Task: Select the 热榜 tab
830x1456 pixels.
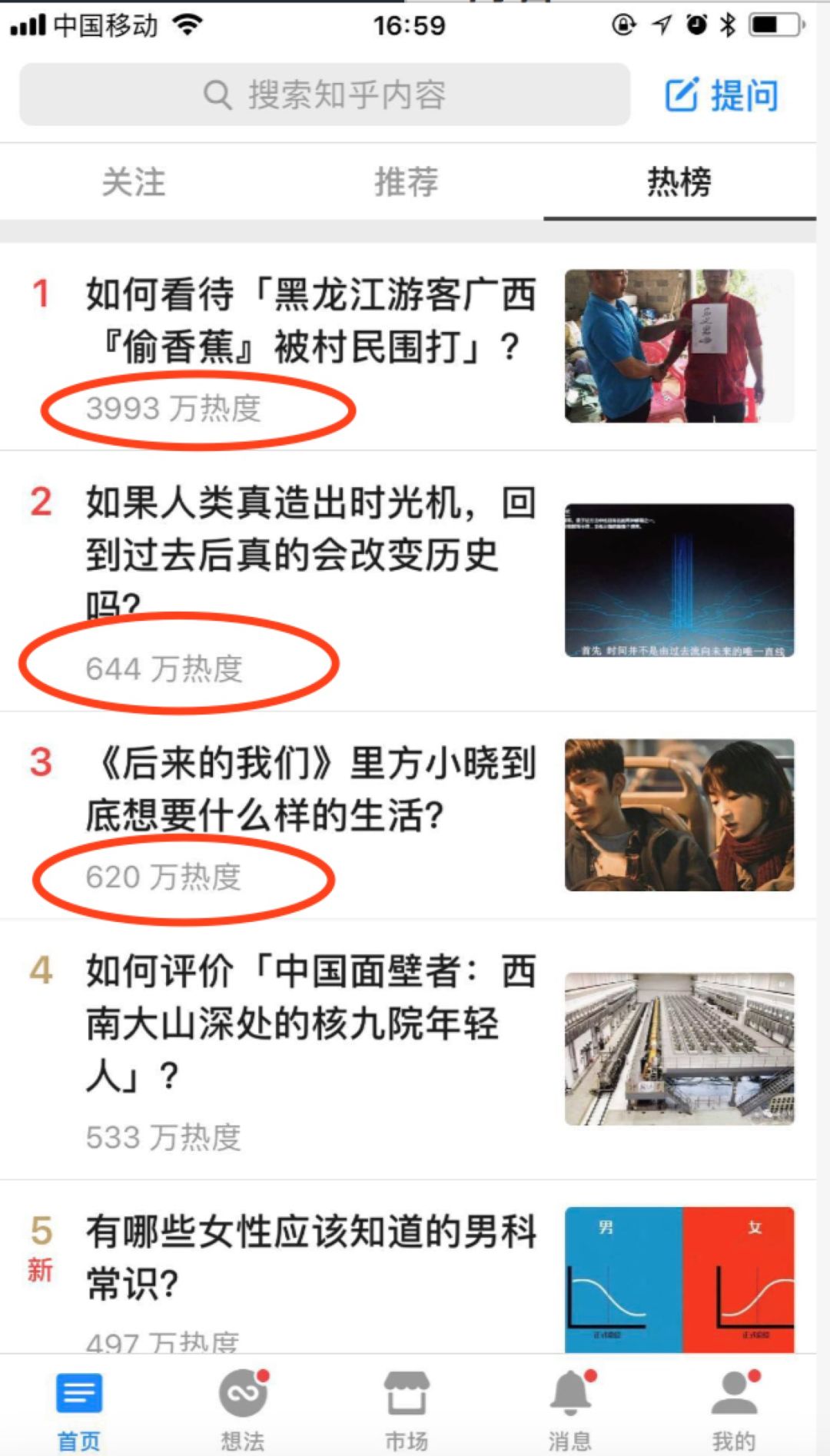Action: pyautogui.click(x=679, y=183)
